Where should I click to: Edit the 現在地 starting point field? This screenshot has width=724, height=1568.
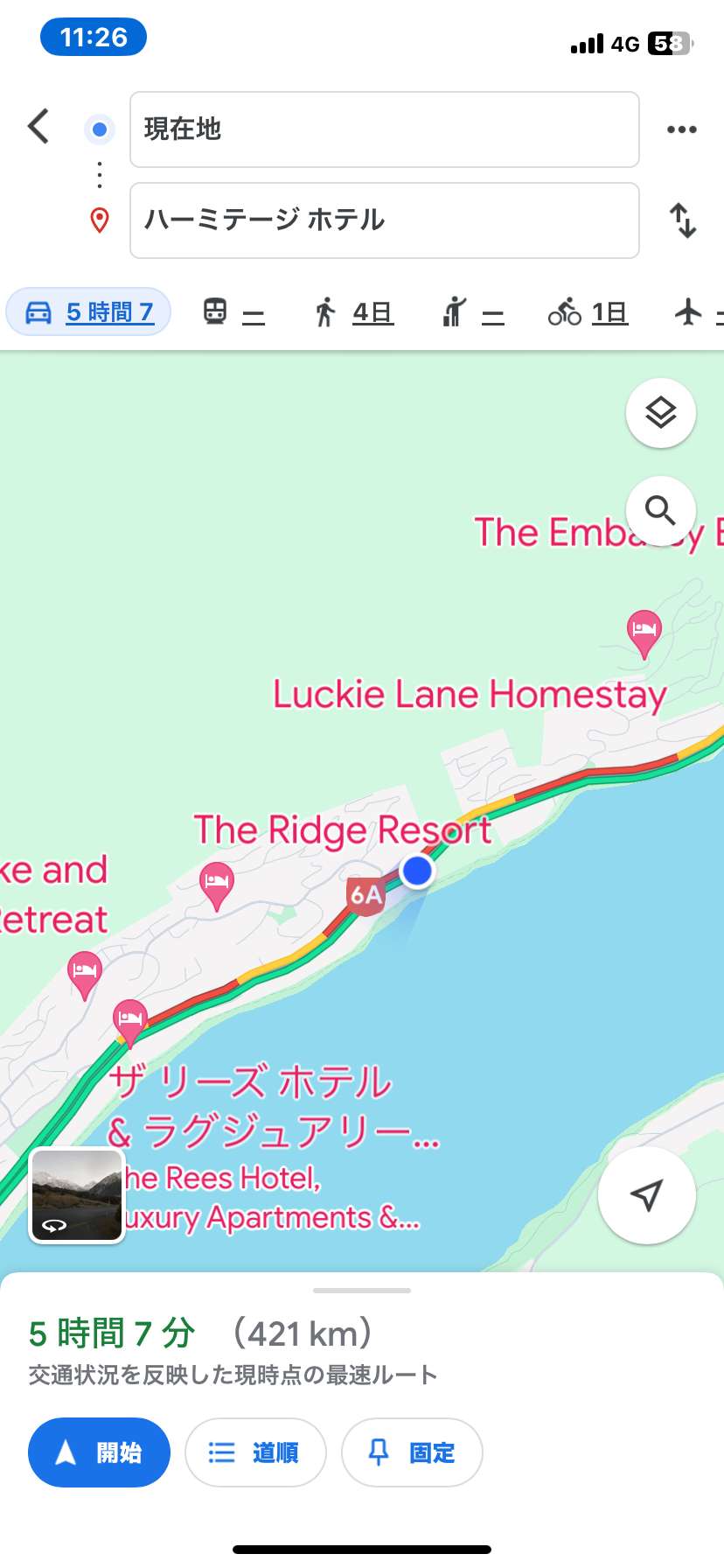click(x=385, y=129)
